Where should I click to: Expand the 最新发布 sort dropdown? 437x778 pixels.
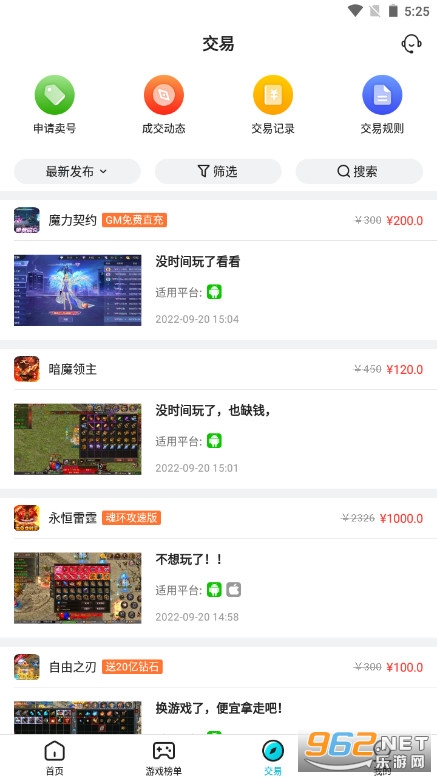(77, 172)
